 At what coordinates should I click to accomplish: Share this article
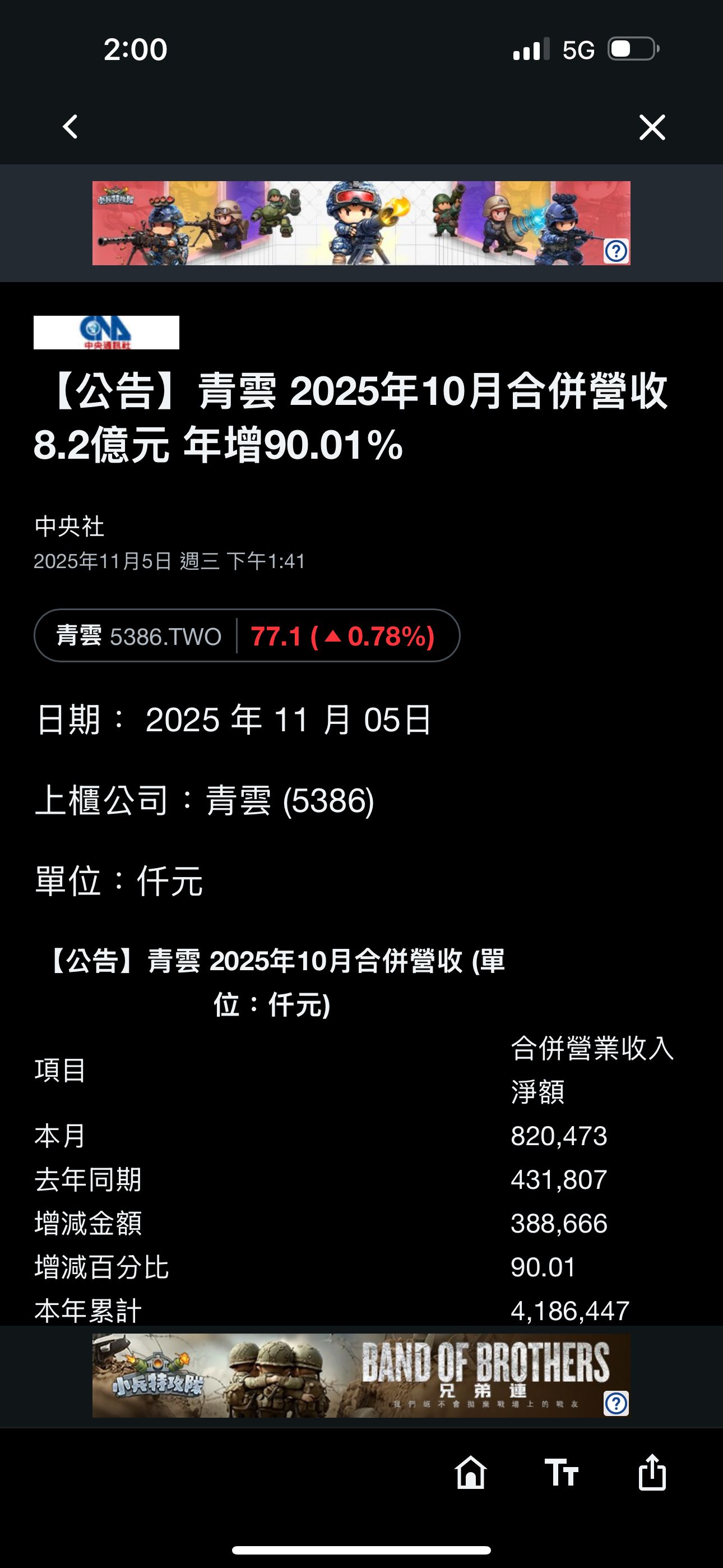click(652, 1471)
